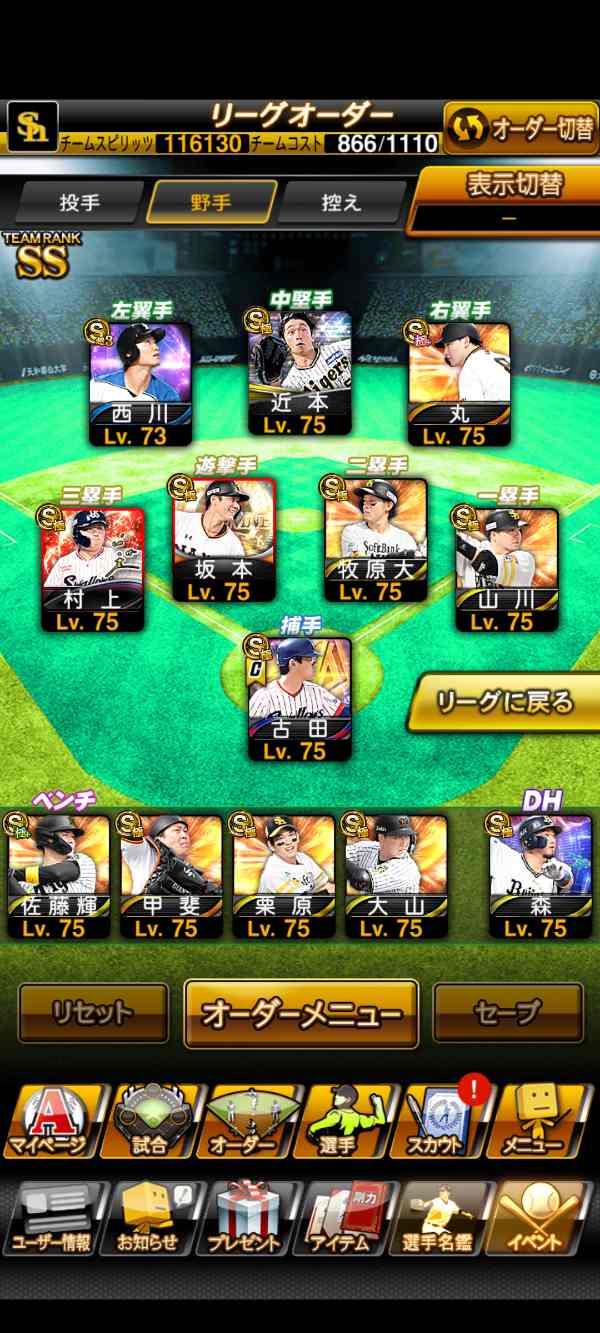The height and width of the screenshot is (1333, 600).
Task: Open お知らせ notices
Action: pos(148,1218)
